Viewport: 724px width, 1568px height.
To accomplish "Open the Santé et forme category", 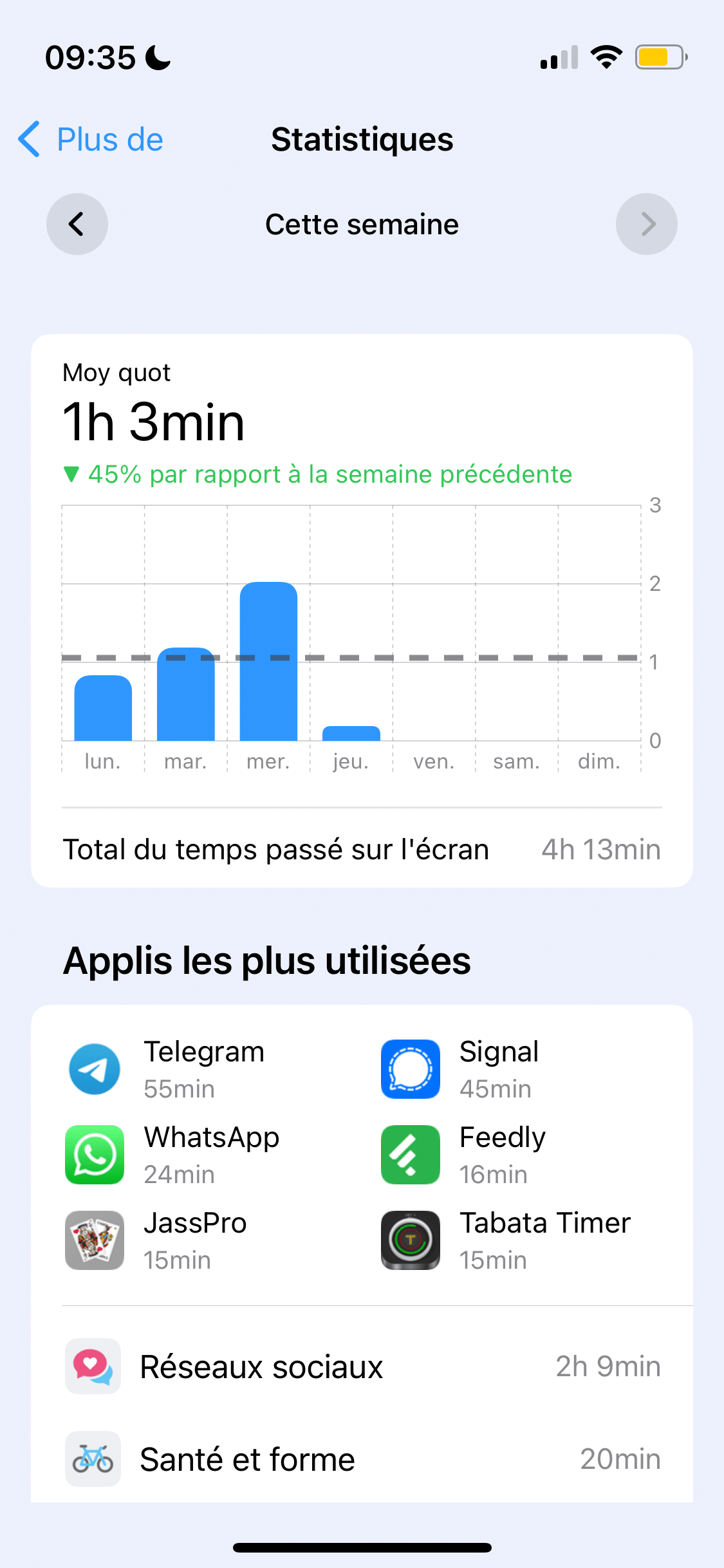I will [362, 1459].
